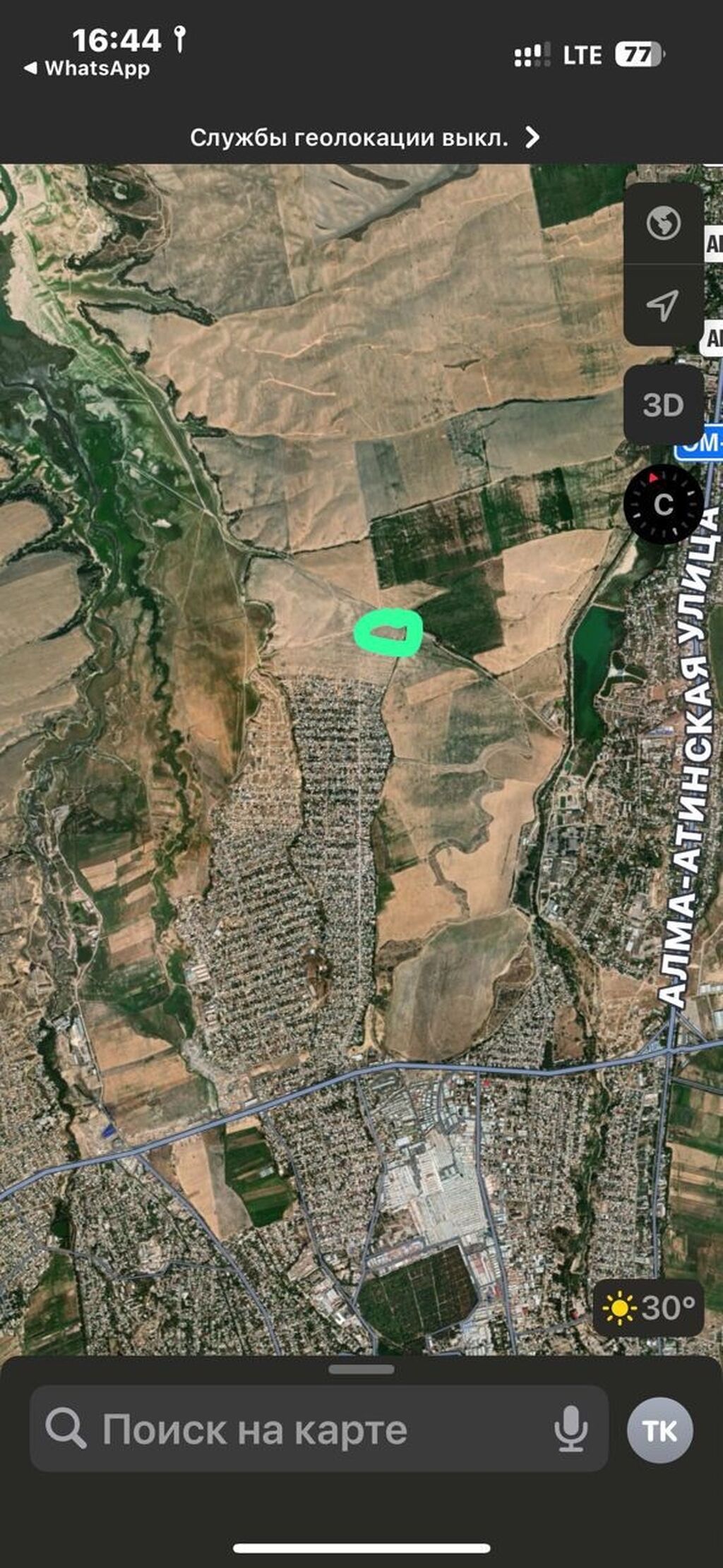723x1568 pixels.
Task: Tap the compass to reset north
Action: [663, 504]
